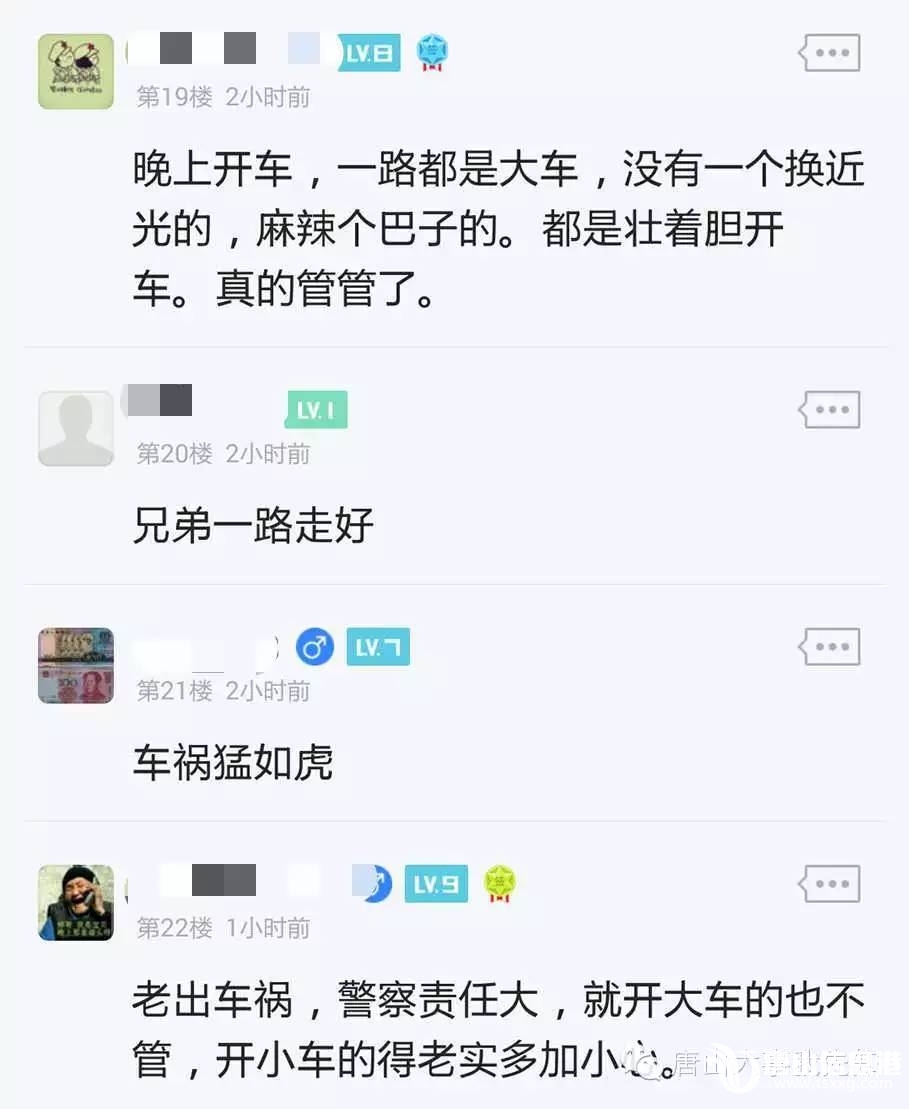909x1109 pixels.
Task: View the avatar of floor 22 commenter
Action: coord(76,902)
